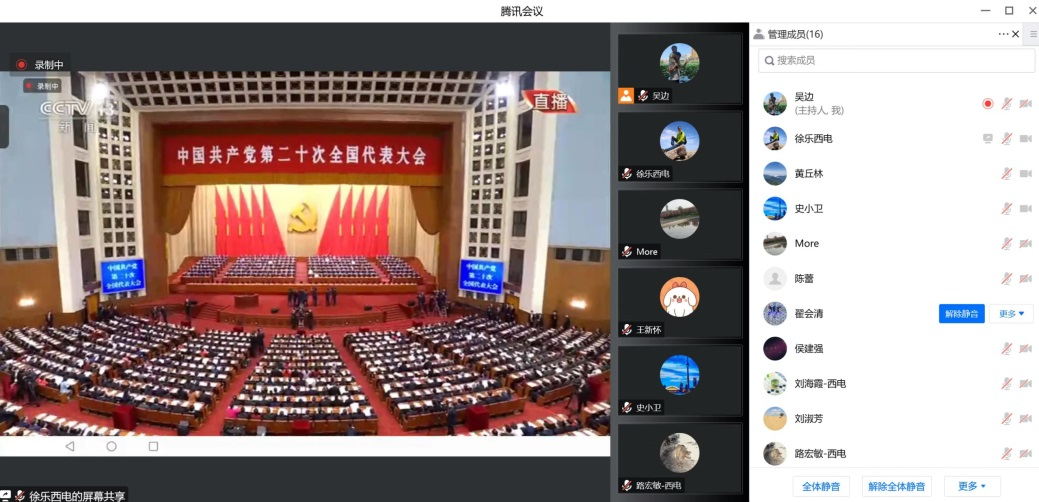
Task: Close the 管理成员 panel
Action: [x=1016, y=34]
